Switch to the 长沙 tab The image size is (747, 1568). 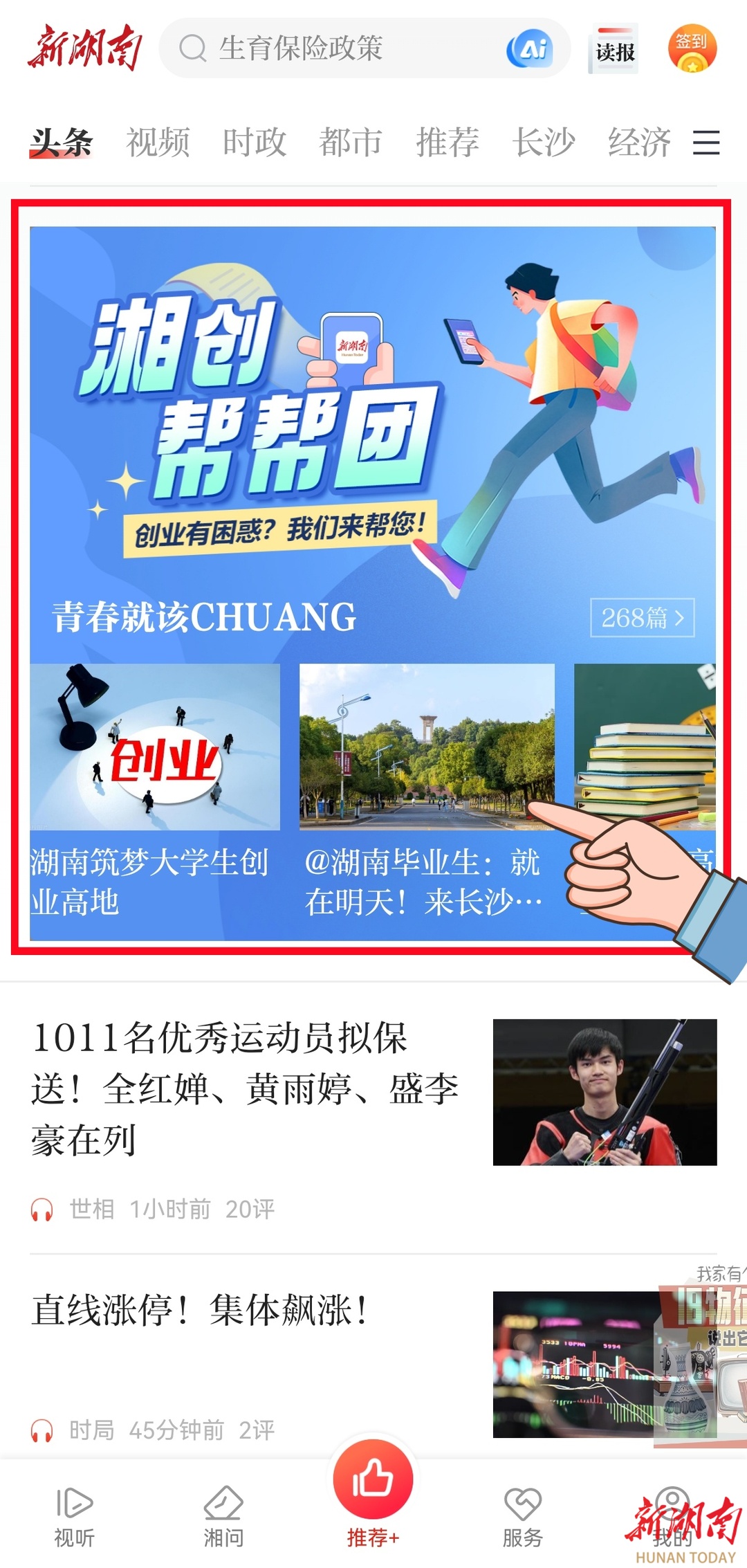click(543, 143)
